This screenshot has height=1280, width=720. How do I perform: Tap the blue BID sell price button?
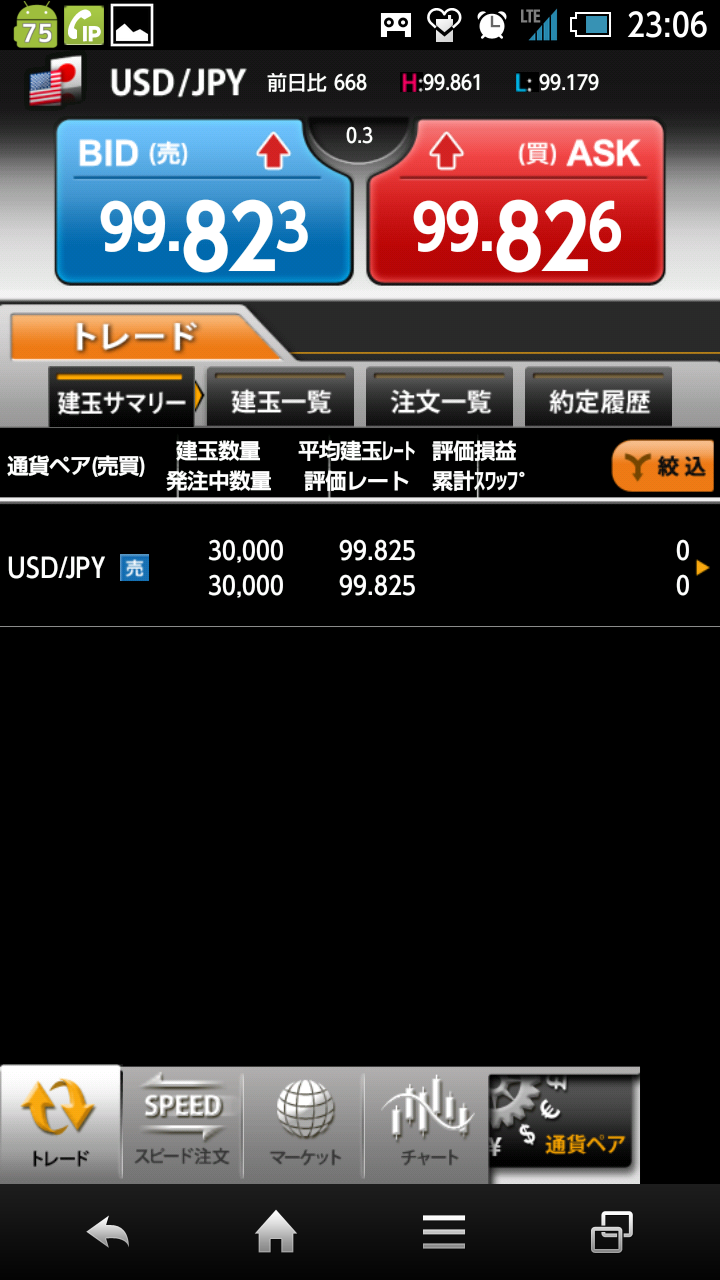pyautogui.click(x=204, y=203)
